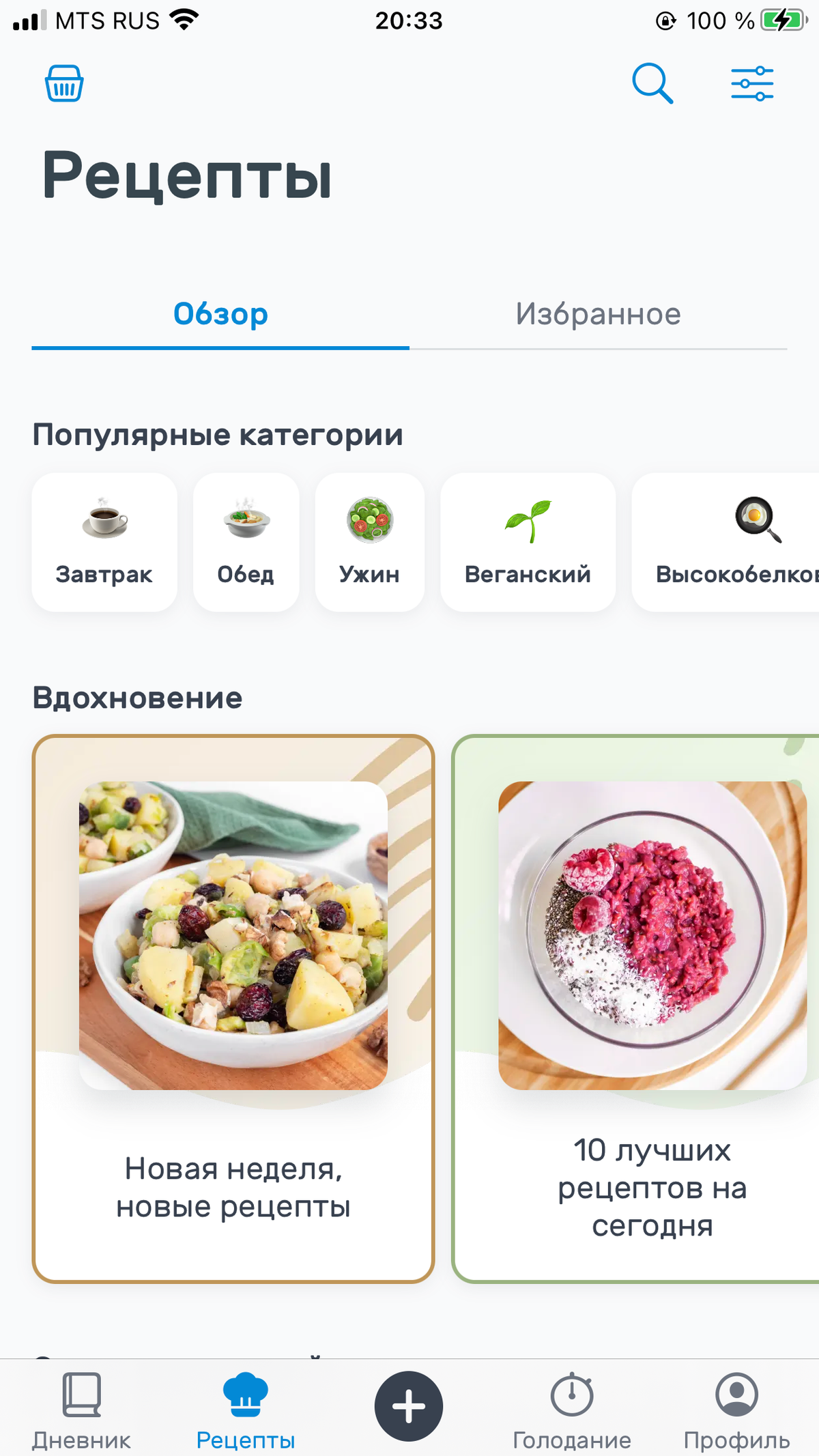Viewport: 819px width, 1456px height.
Task: Select the Обзор tab
Action: click(220, 315)
